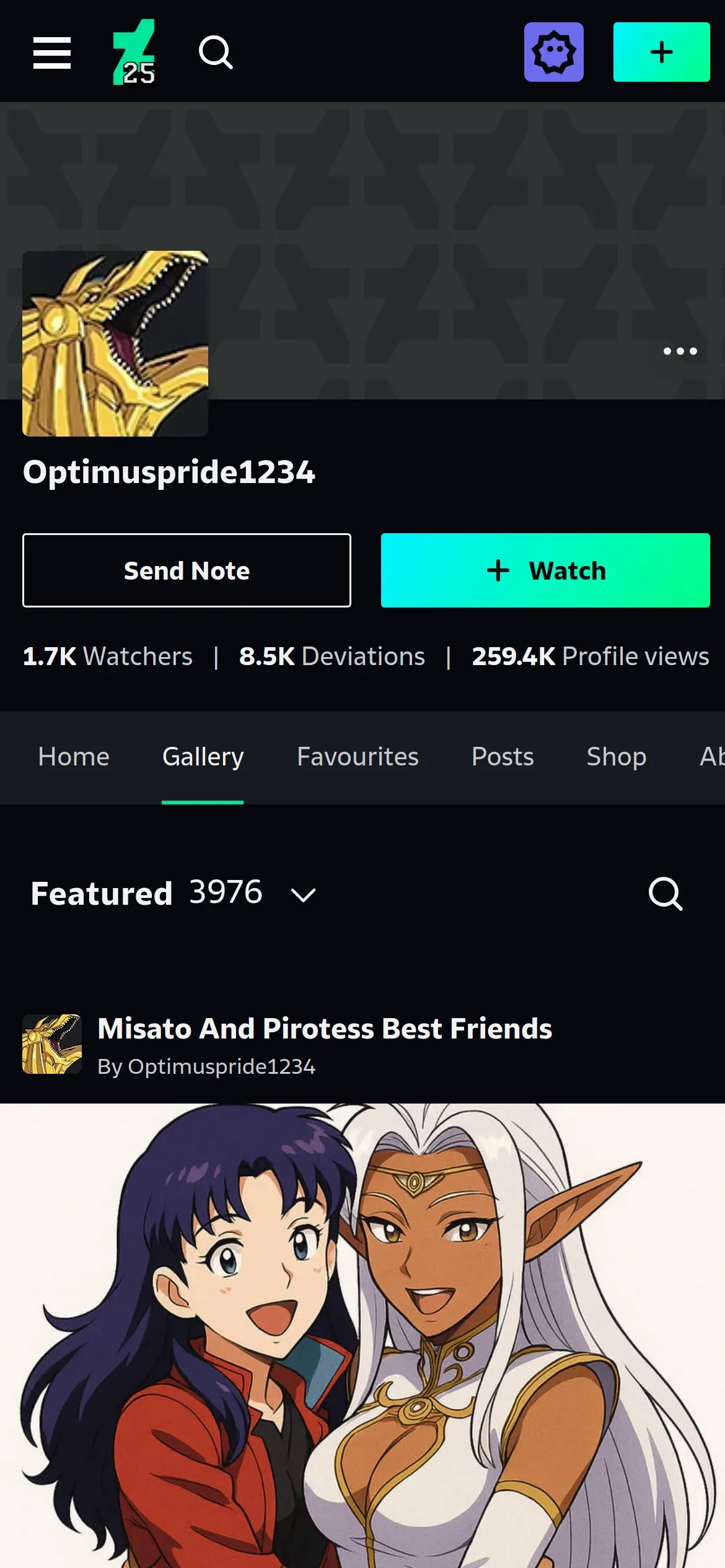Open the hamburger navigation menu
The width and height of the screenshot is (725, 1568).
tap(52, 53)
